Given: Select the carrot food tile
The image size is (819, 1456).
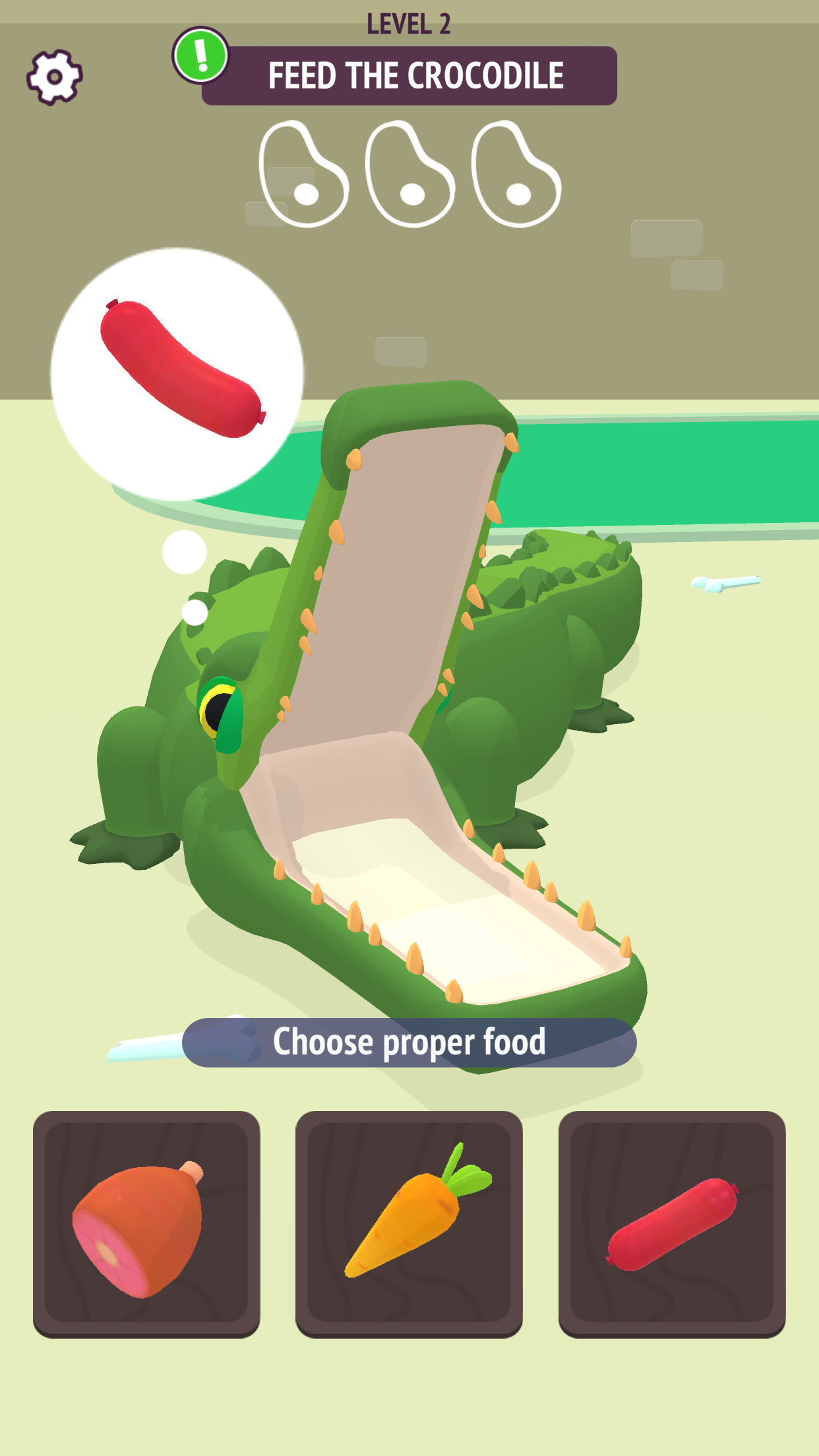Looking at the screenshot, I should click(x=409, y=1223).
